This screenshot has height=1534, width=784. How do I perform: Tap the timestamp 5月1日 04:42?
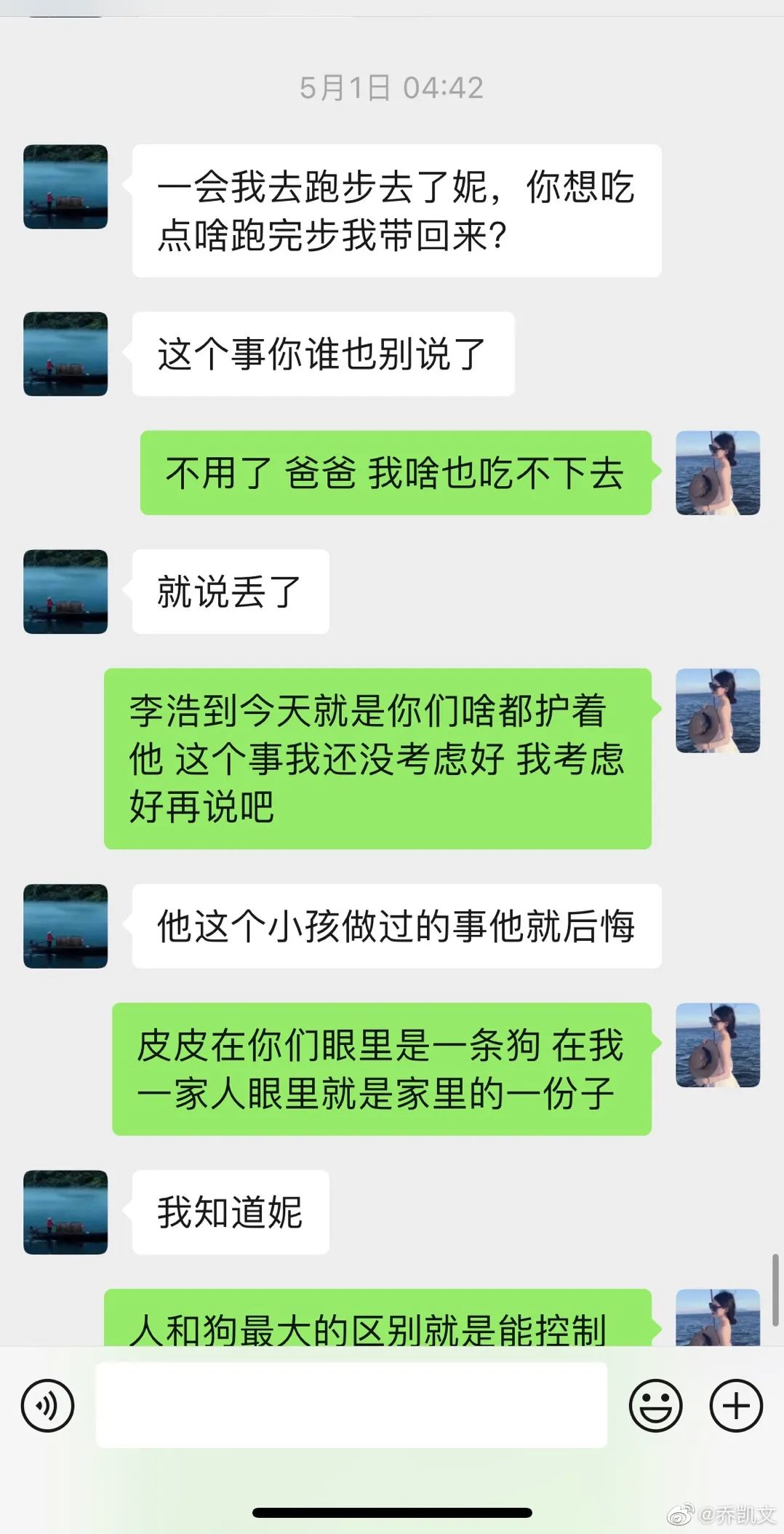point(392,86)
